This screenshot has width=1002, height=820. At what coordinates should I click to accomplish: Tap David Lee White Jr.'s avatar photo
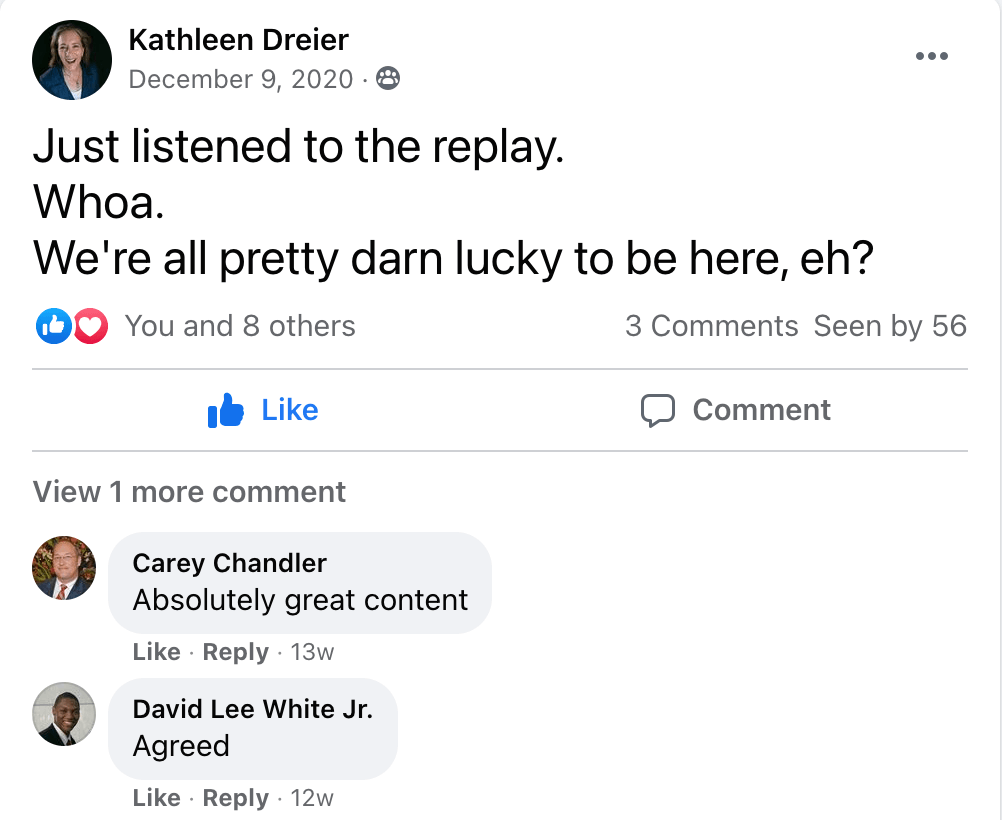point(64,714)
